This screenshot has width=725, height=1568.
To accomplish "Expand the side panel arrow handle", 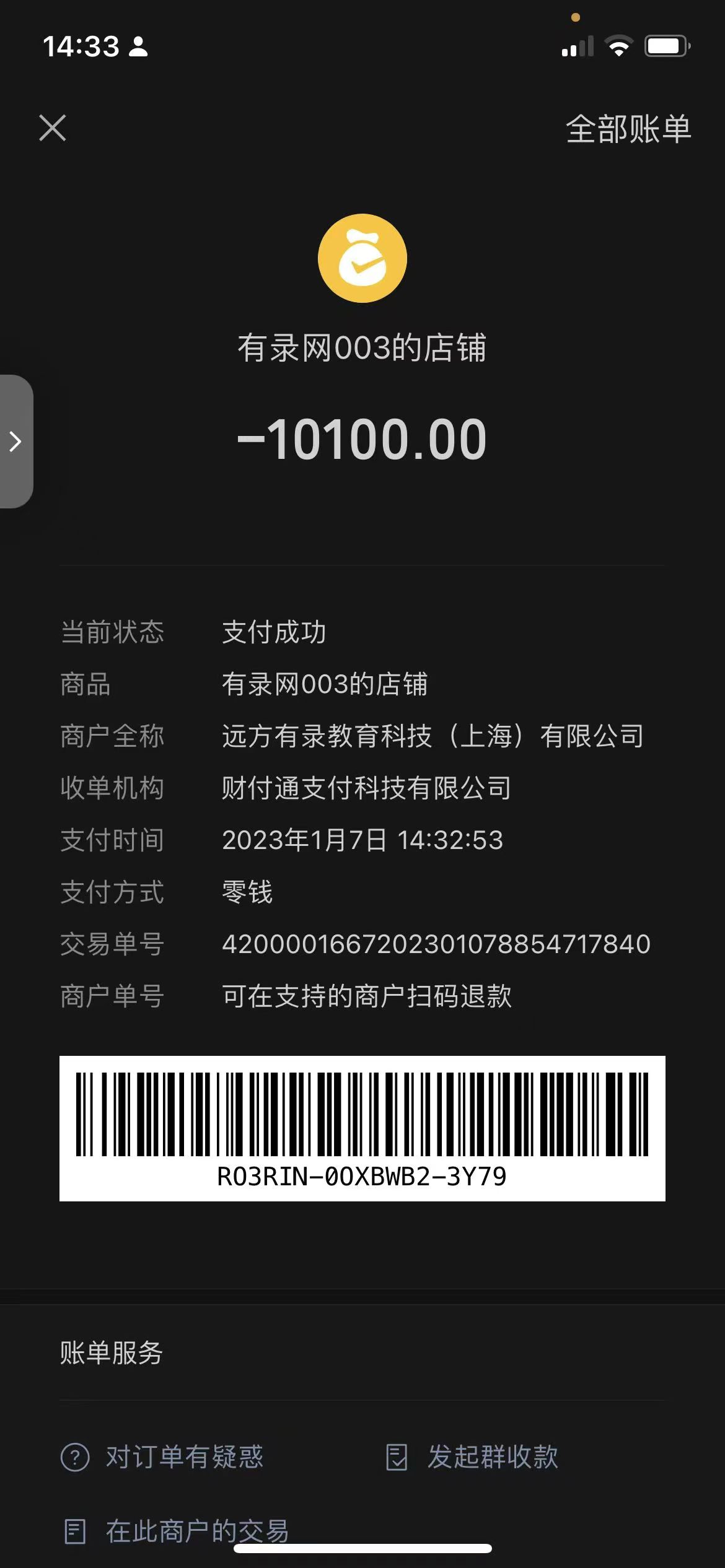I will tap(16, 442).
